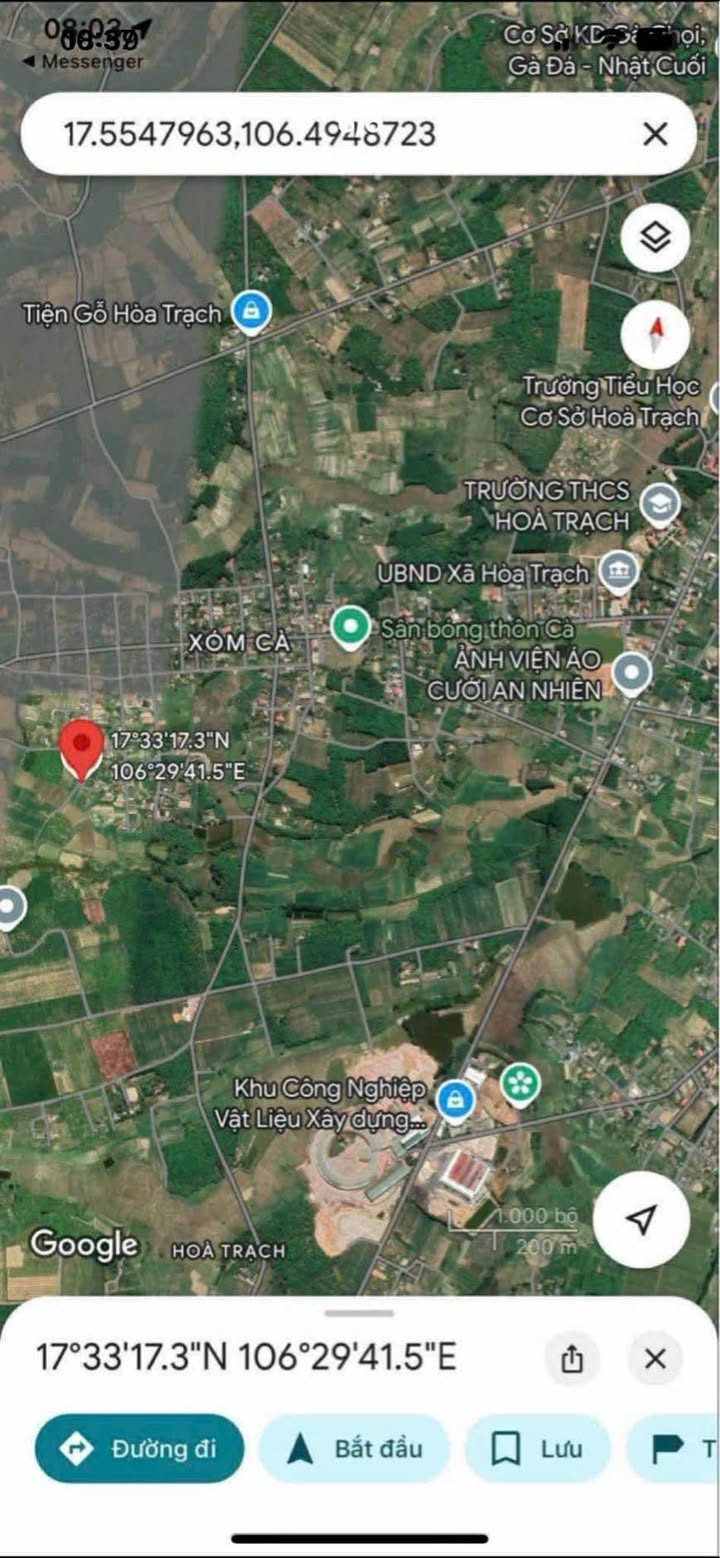Clear the coordinates in the search box
720x1558 pixels.
click(655, 133)
